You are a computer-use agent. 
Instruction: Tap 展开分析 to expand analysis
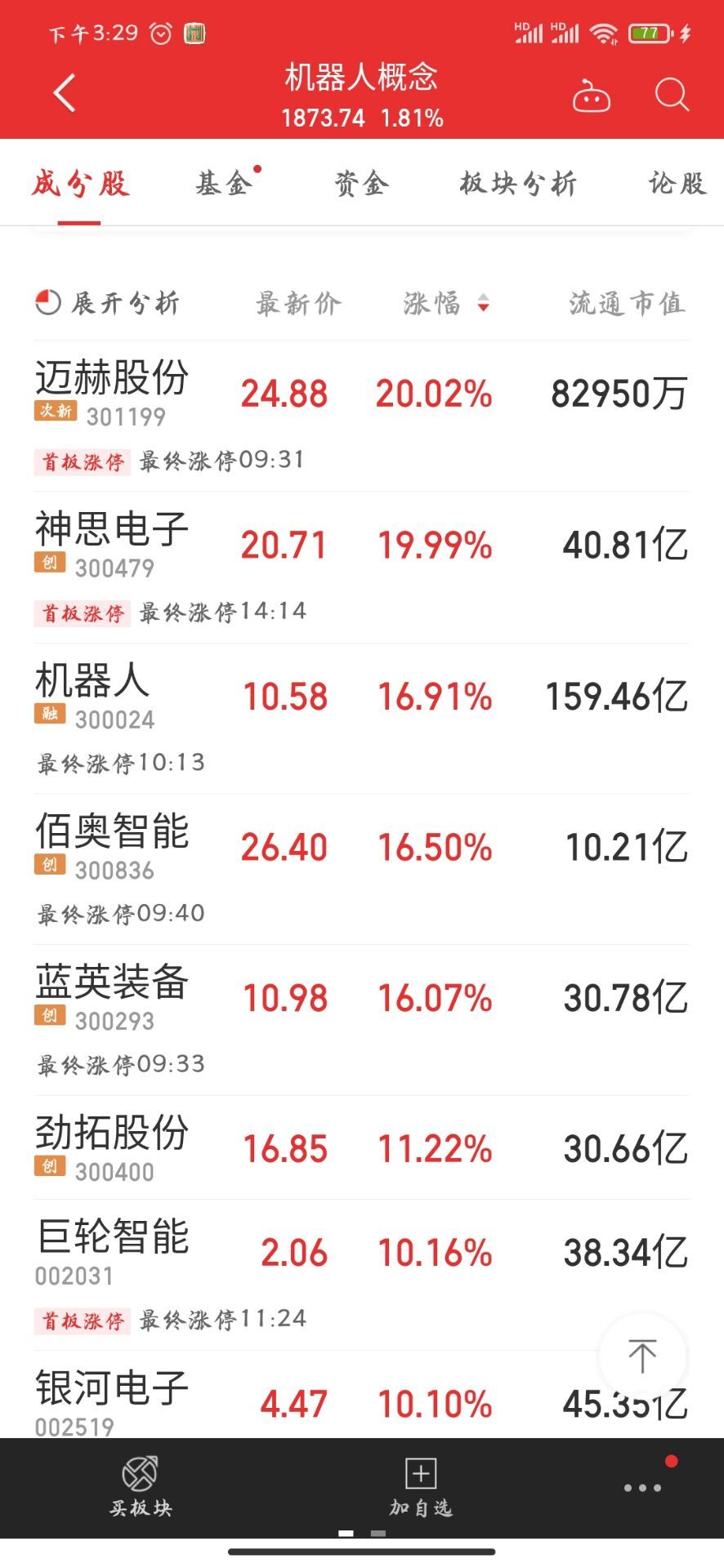(x=108, y=303)
